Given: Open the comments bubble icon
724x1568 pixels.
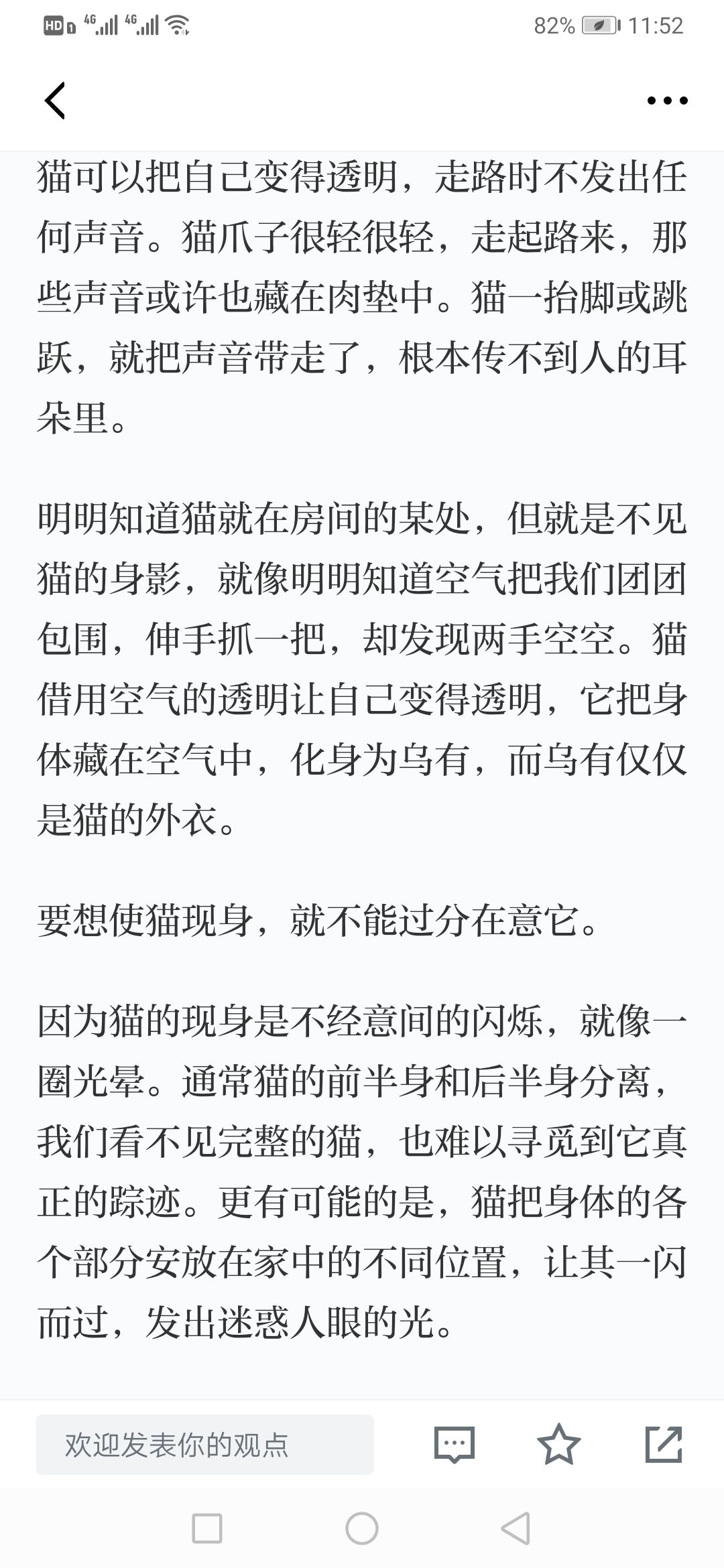Looking at the screenshot, I should (455, 1444).
